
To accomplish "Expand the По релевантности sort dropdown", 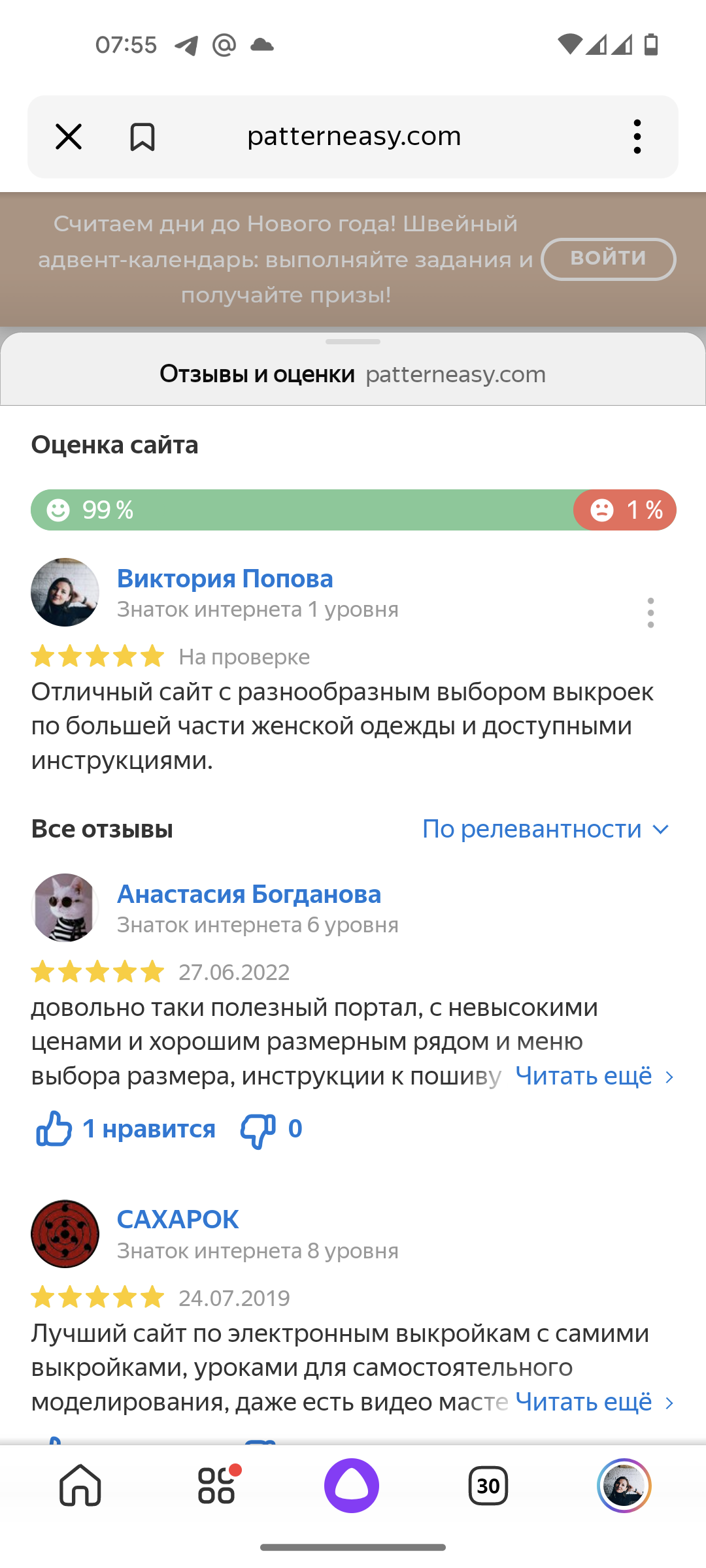I will [x=546, y=829].
